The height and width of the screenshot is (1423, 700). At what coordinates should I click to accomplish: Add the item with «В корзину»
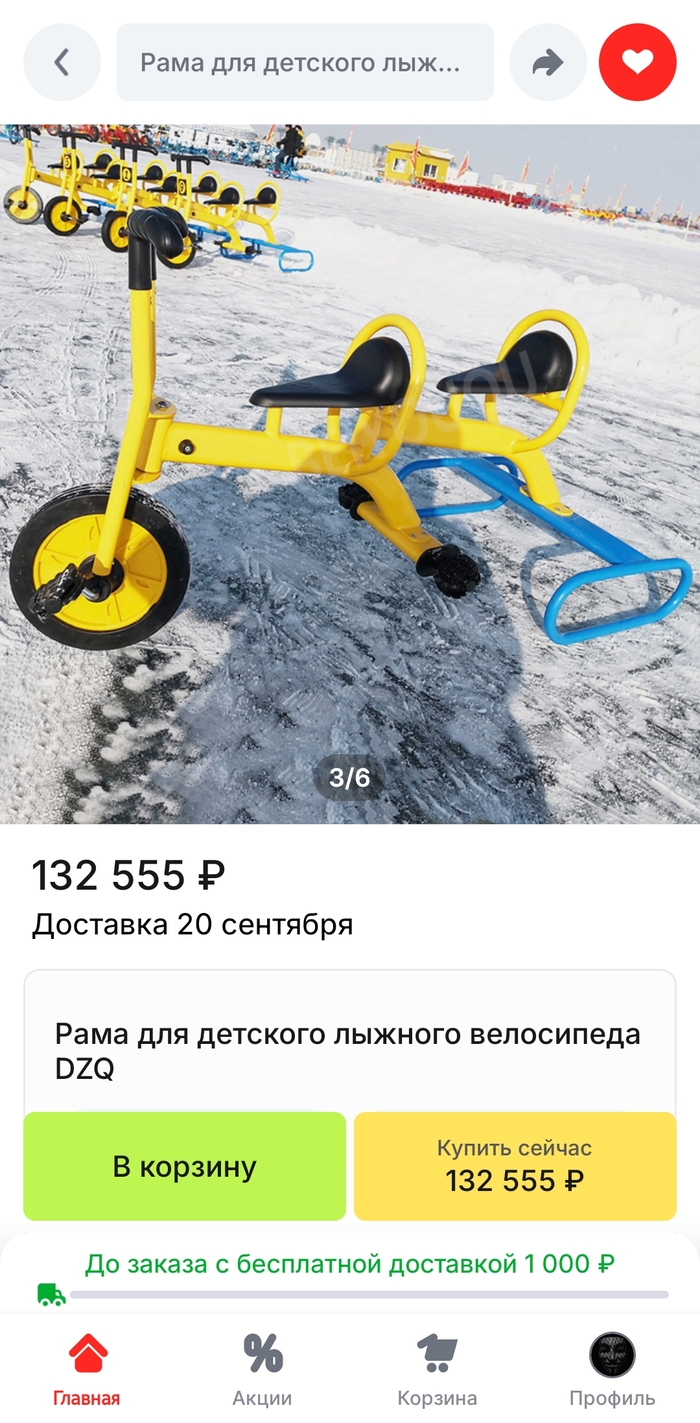(185, 1166)
